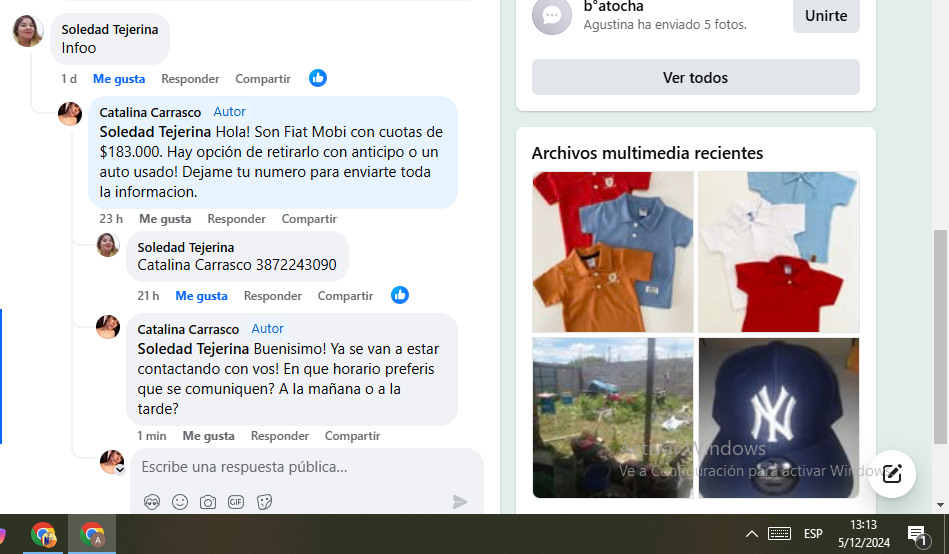Focus the public reply text field
Screen dimensions: 949x554
[300, 467]
